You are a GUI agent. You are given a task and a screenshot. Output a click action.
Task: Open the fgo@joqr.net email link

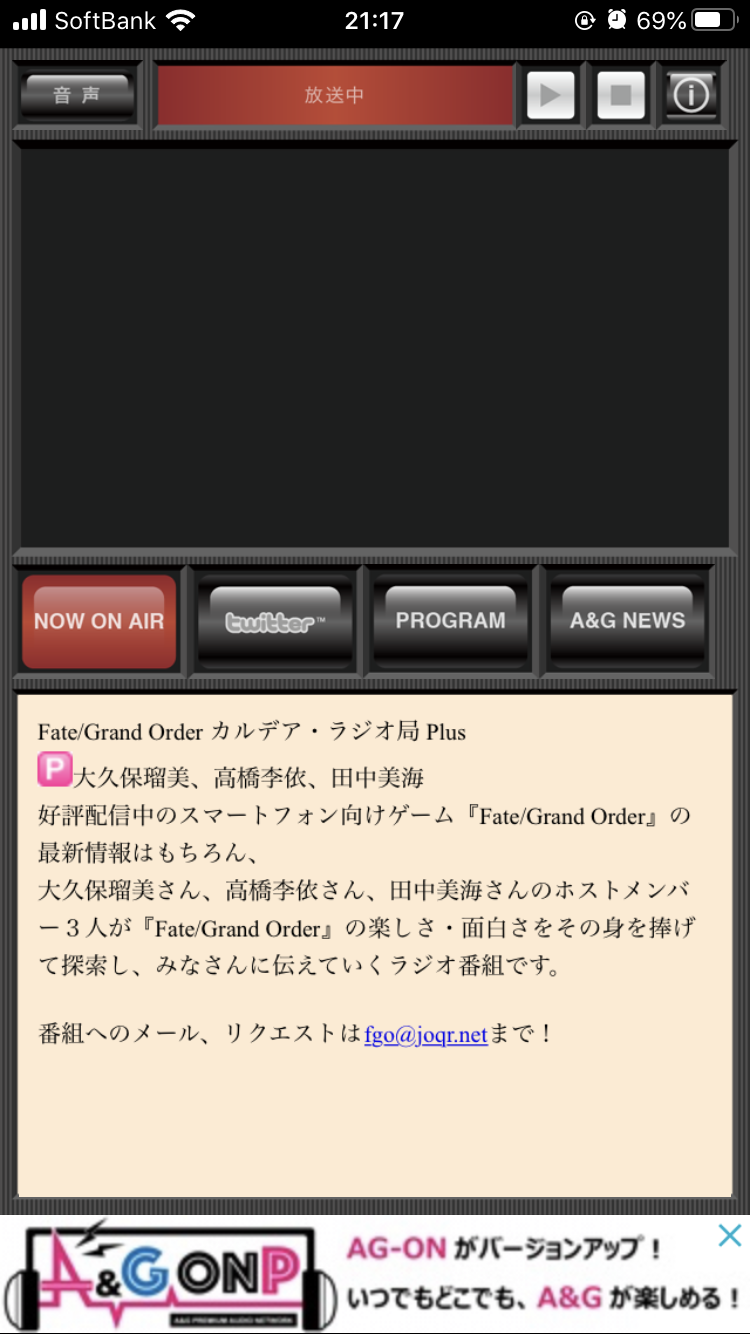tap(425, 1034)
